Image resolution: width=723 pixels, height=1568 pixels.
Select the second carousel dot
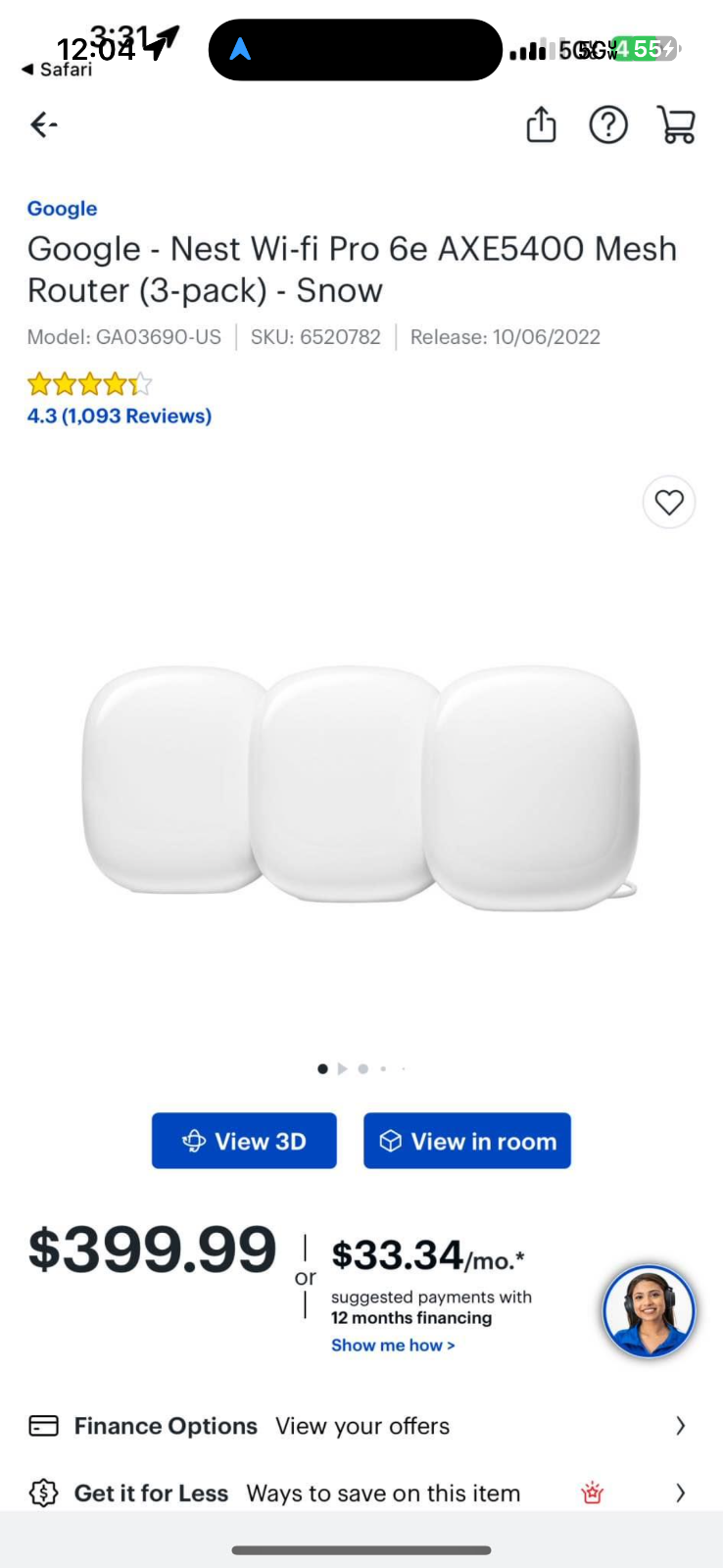[x=362, y=1068]
